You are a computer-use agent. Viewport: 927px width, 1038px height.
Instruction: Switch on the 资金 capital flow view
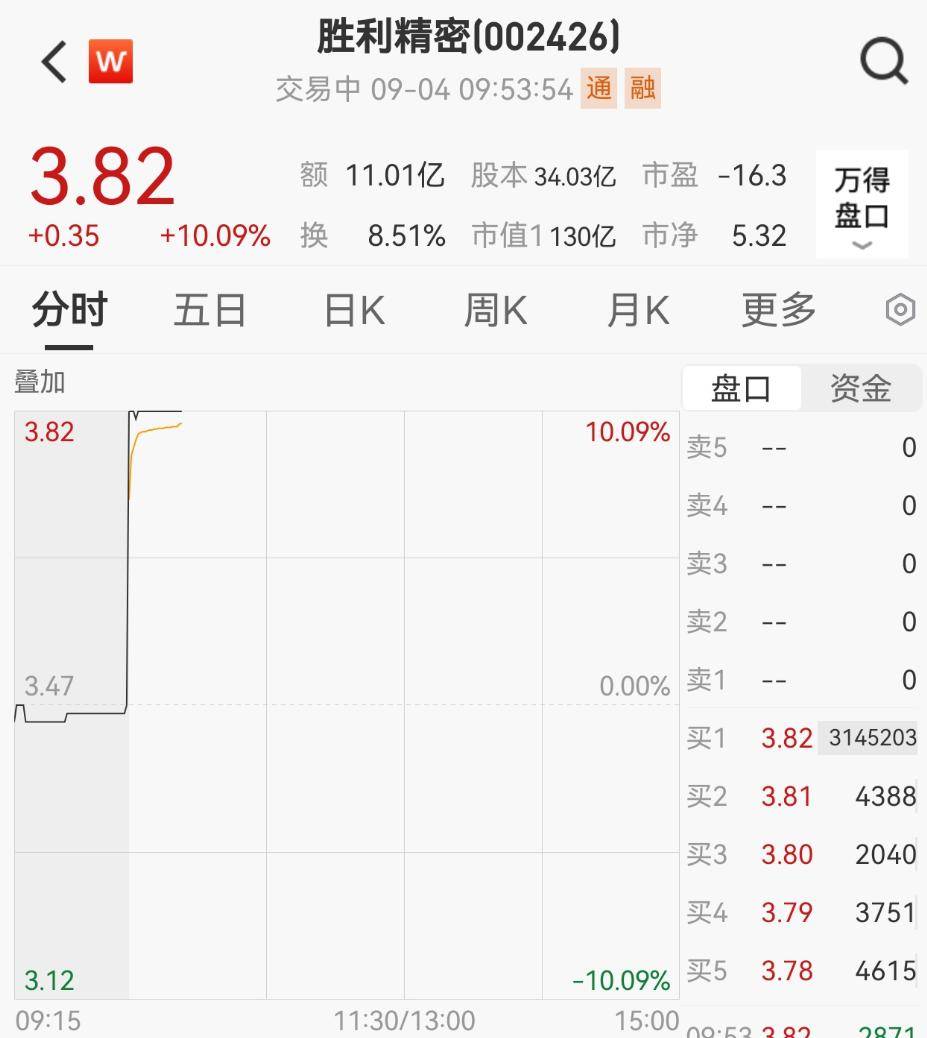click(x=859, y=388)
